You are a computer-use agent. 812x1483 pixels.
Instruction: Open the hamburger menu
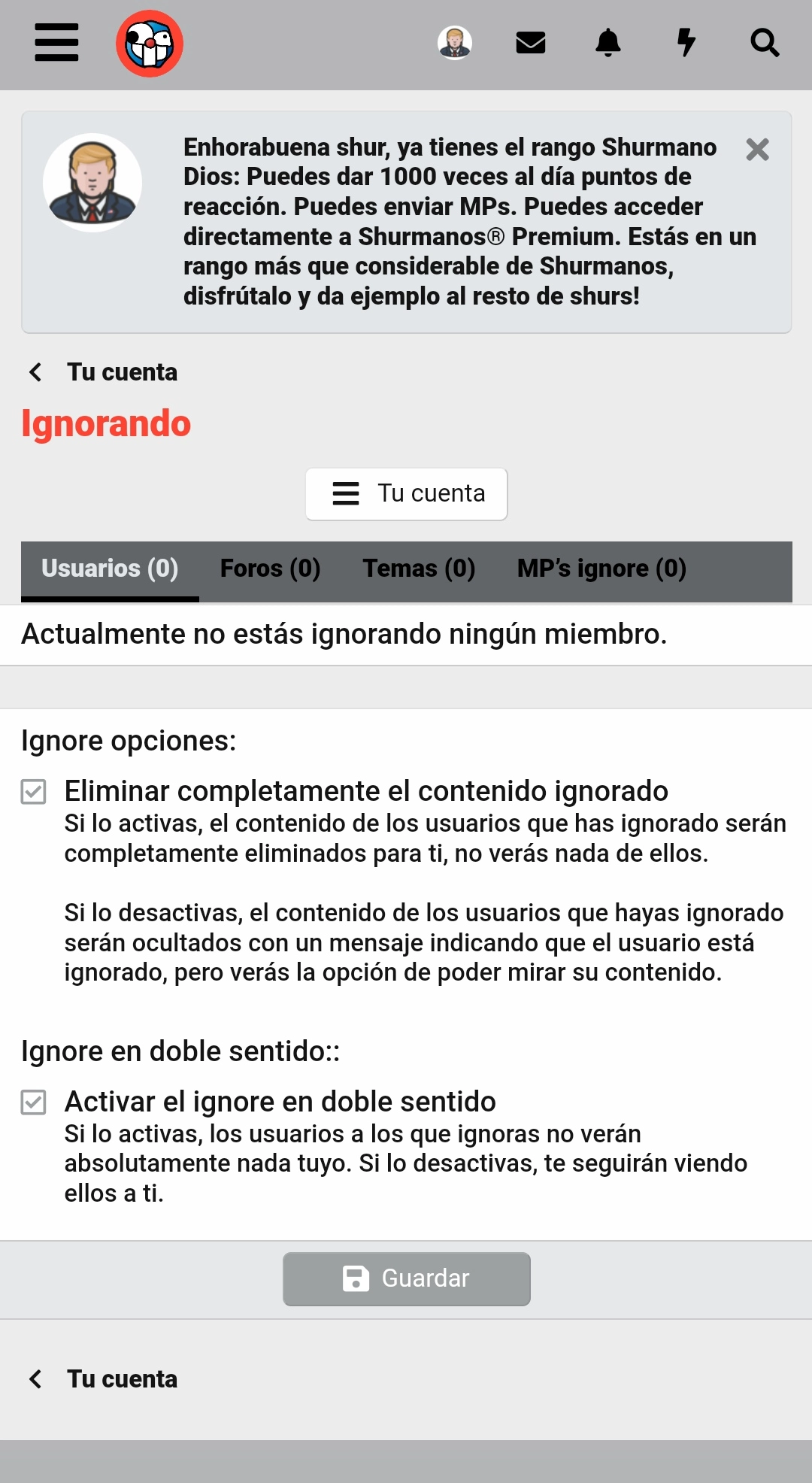coord(56,42)
